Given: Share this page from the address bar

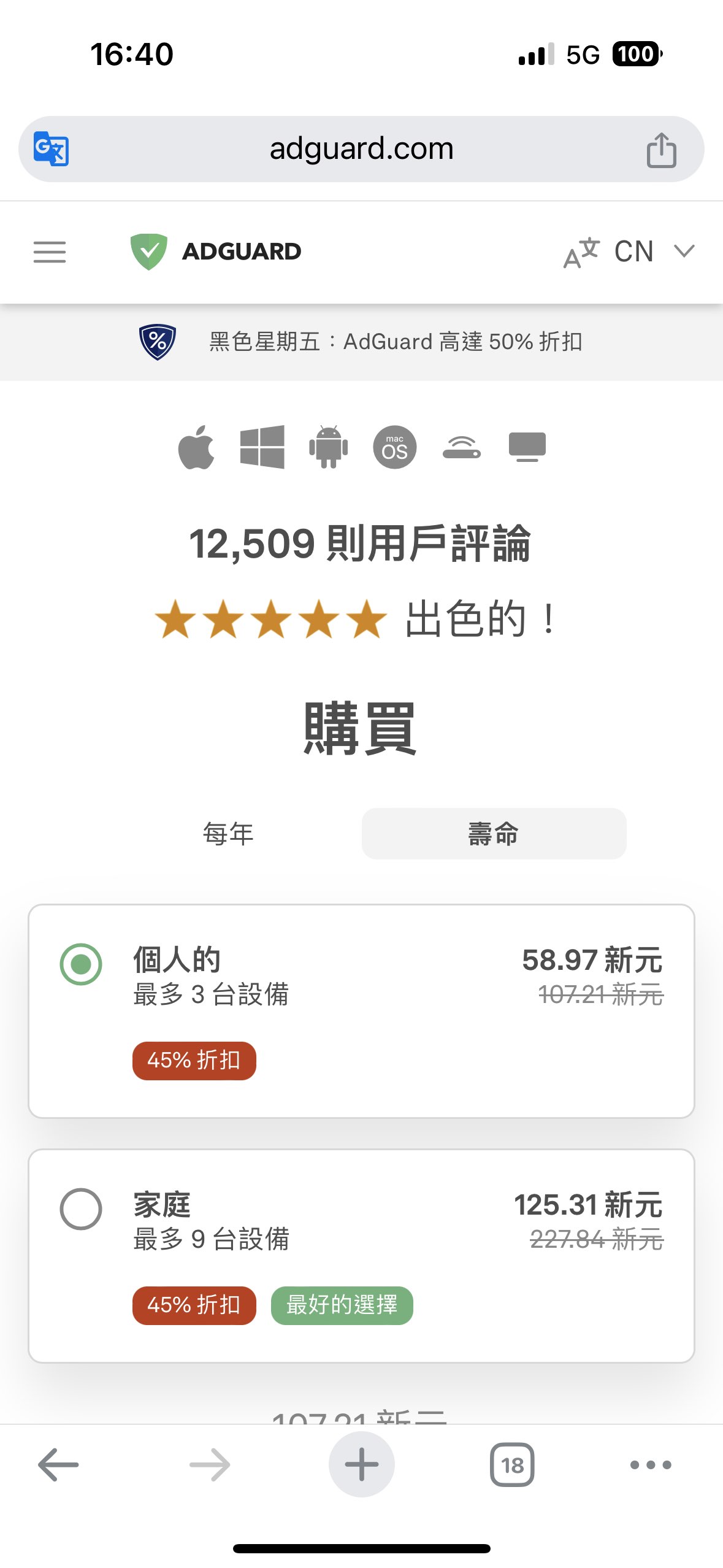Looking at the screenshot, I should pyautogui.click(x=661, y=150).
